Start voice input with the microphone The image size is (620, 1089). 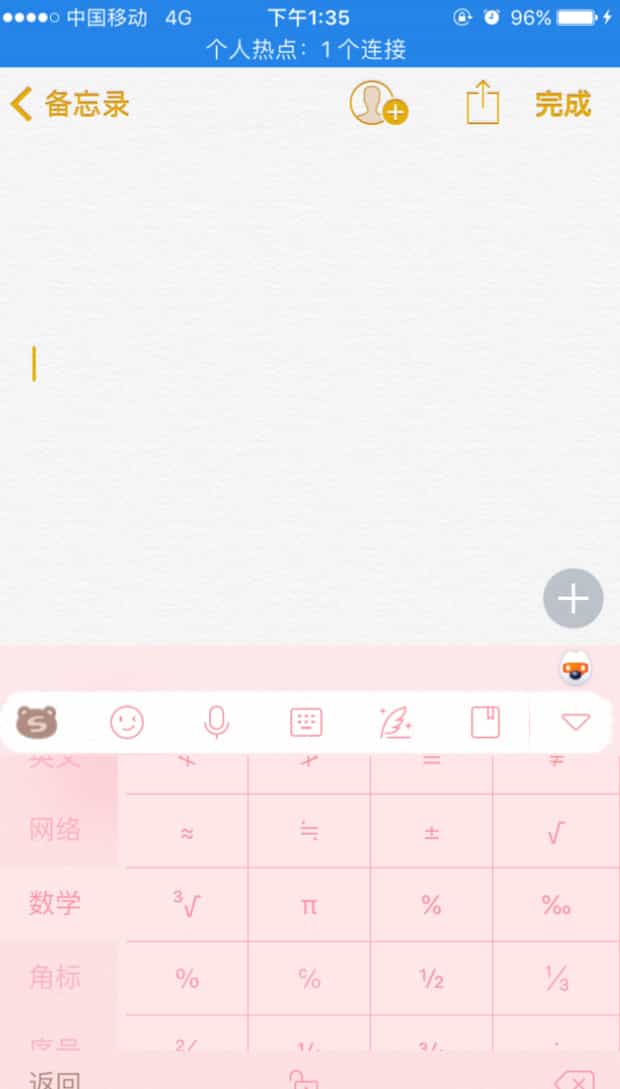[216, 722]
